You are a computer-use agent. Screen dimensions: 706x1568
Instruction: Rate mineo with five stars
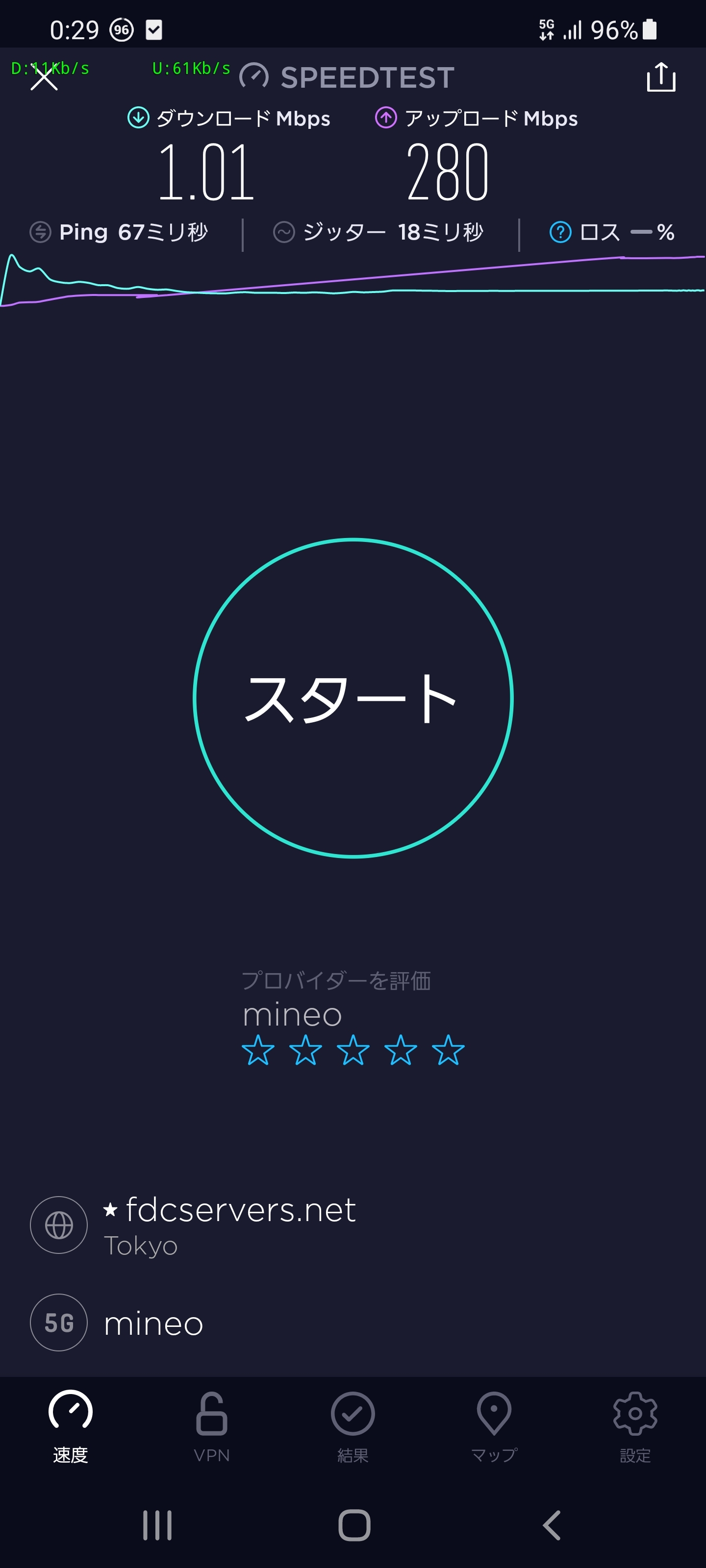(448, 1051)
